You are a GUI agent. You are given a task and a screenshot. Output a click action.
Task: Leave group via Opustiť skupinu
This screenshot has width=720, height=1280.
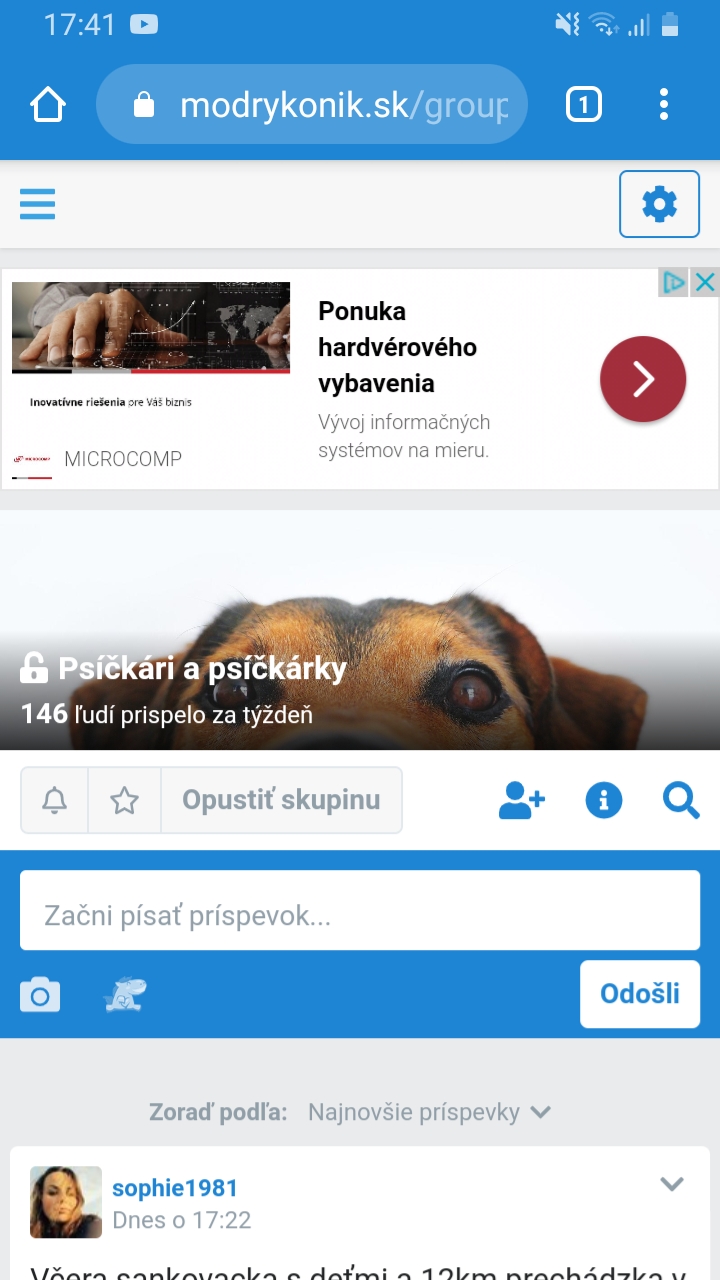[x=281, y=800]
